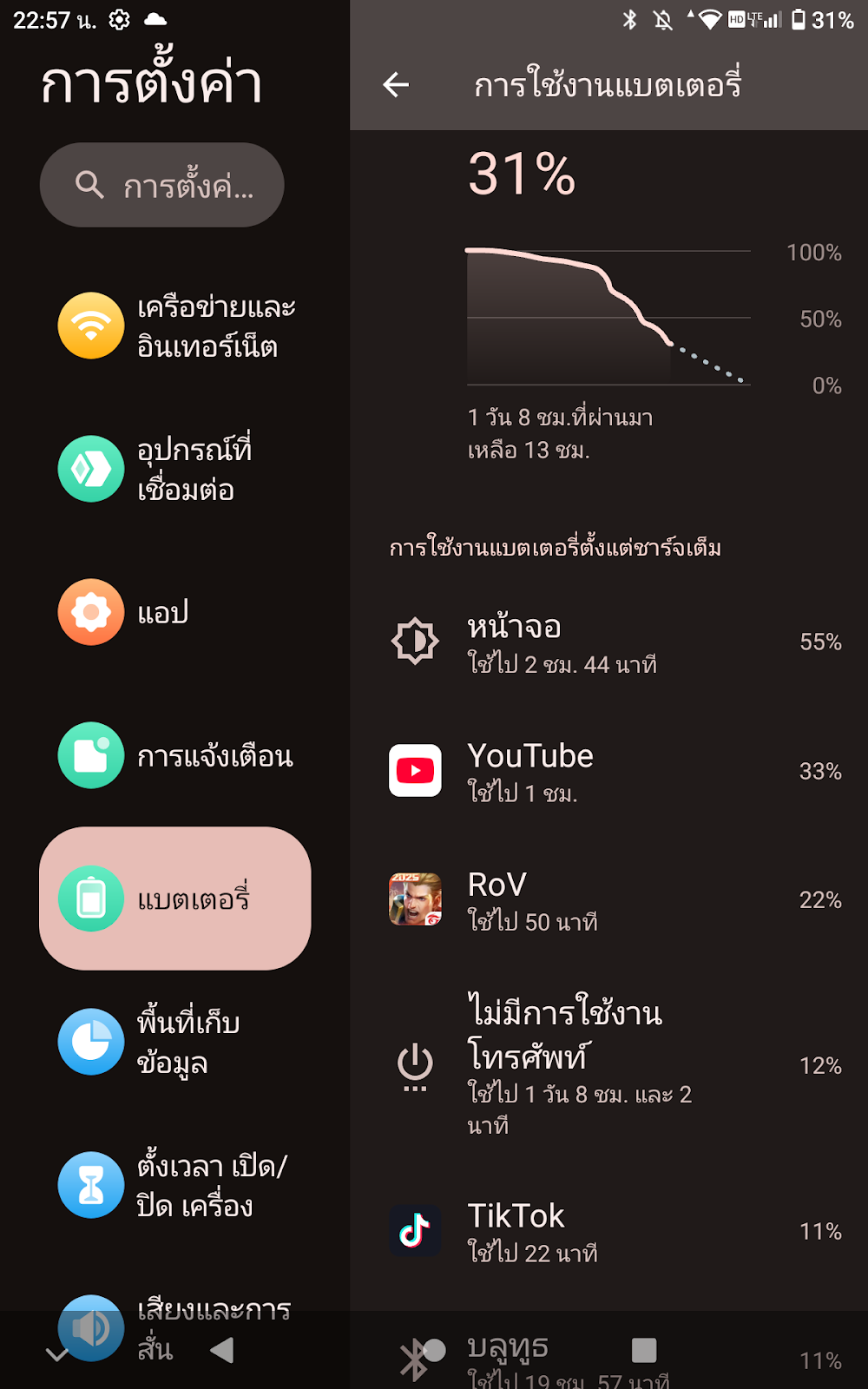The width and height of the screenshot is (868, 1389).
Task: Open แอป settings
Action: coord(175,612)
